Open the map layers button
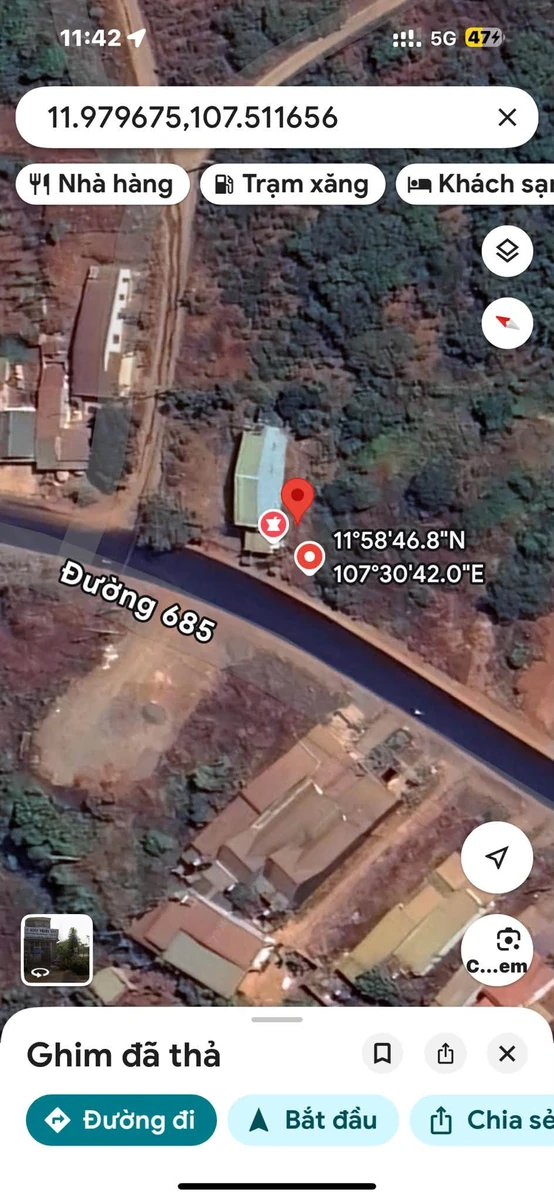The width and height of the screenshot is (554, 1200). pyautogui.click(x=507, y=252)
